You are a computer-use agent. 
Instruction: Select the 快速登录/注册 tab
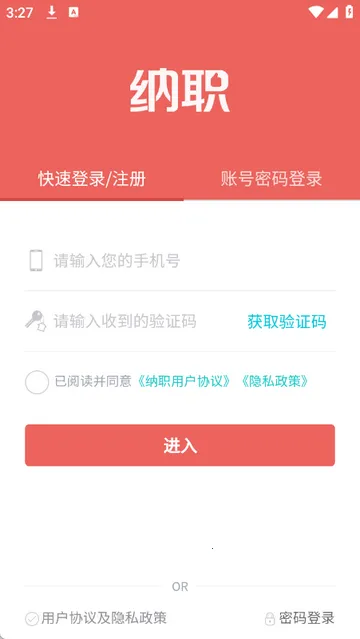click(92, 178)
